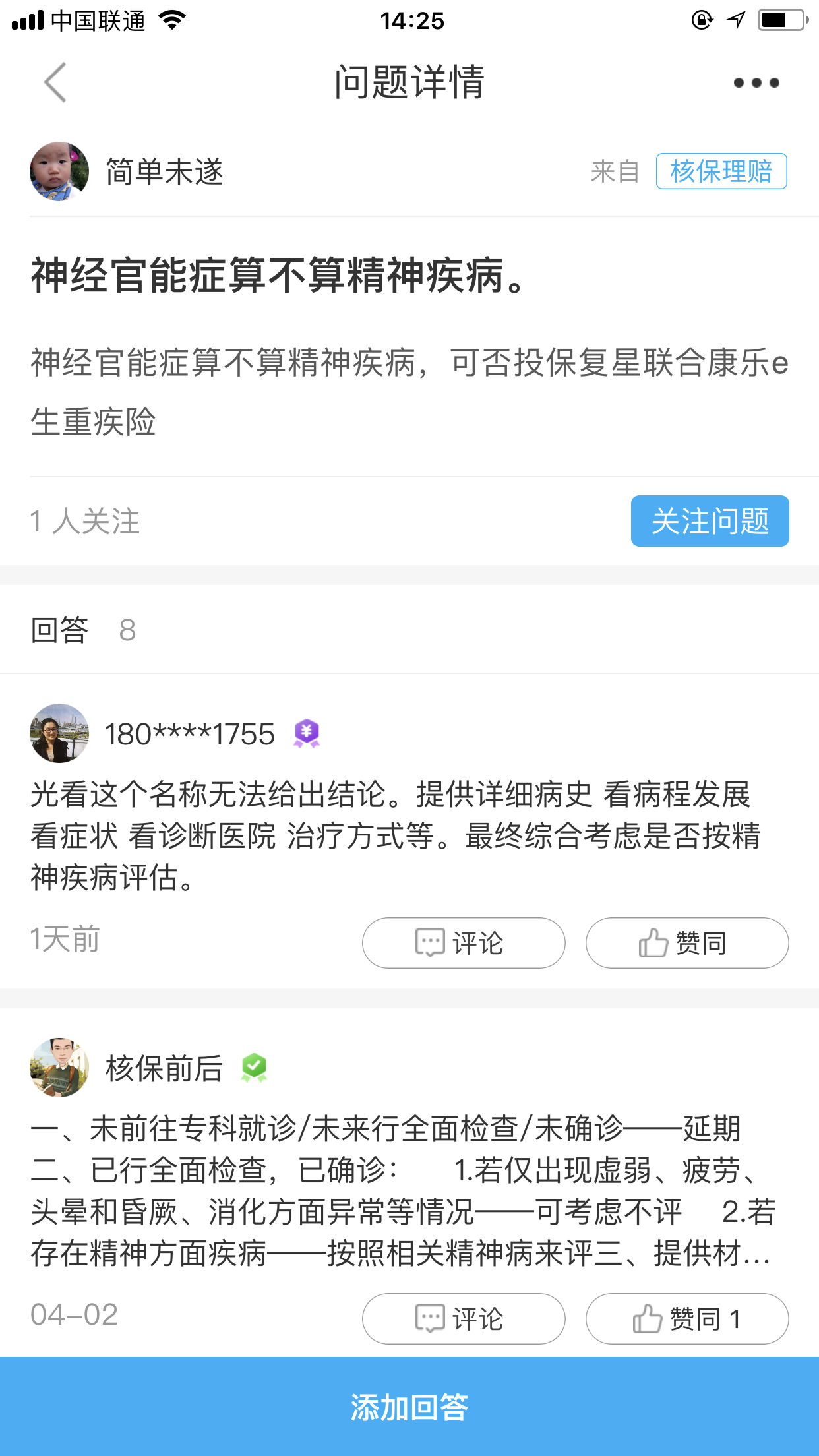Open the three-dot overflow menu
Viewport: 819px width, 1456px height.
click(x=756, y=83)
